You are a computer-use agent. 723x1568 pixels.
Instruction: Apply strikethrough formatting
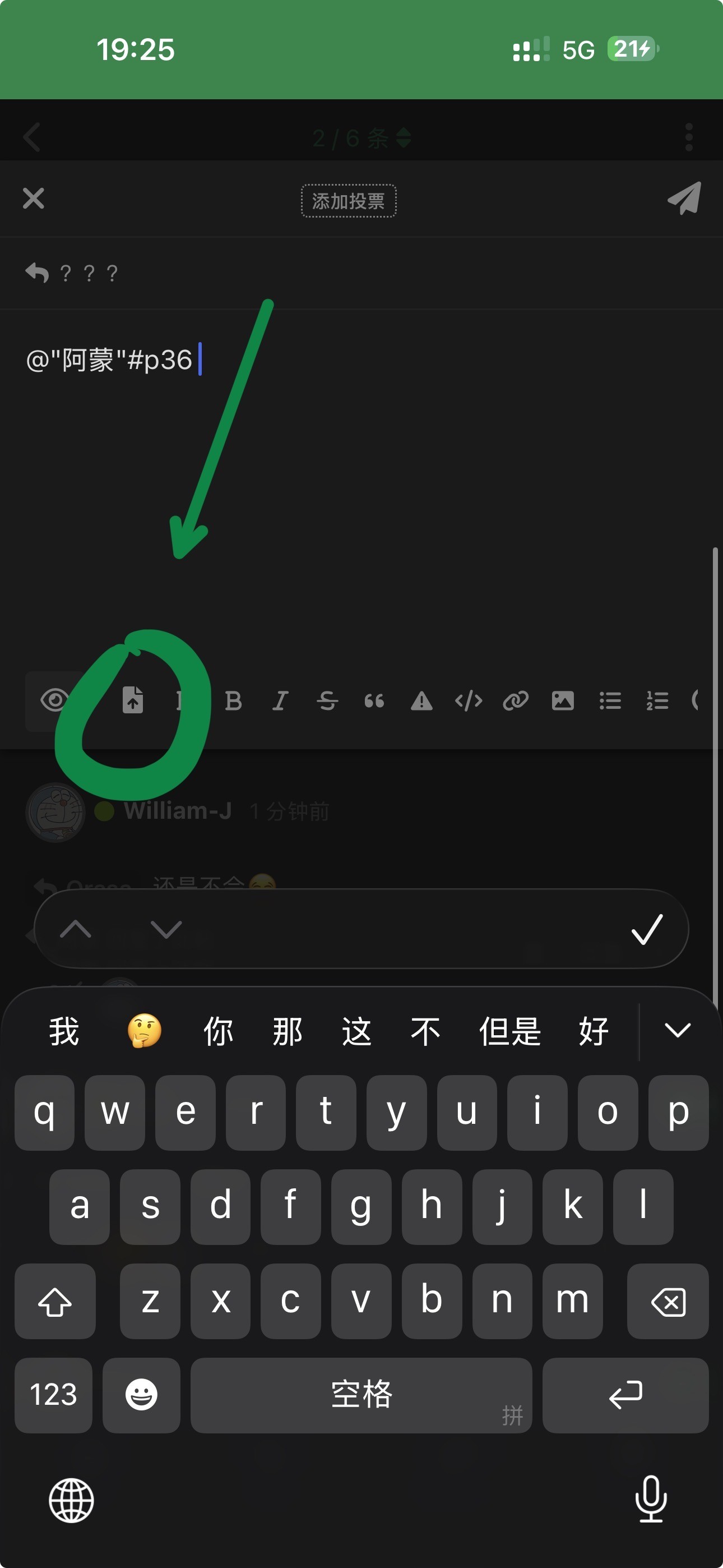(327, 701)
